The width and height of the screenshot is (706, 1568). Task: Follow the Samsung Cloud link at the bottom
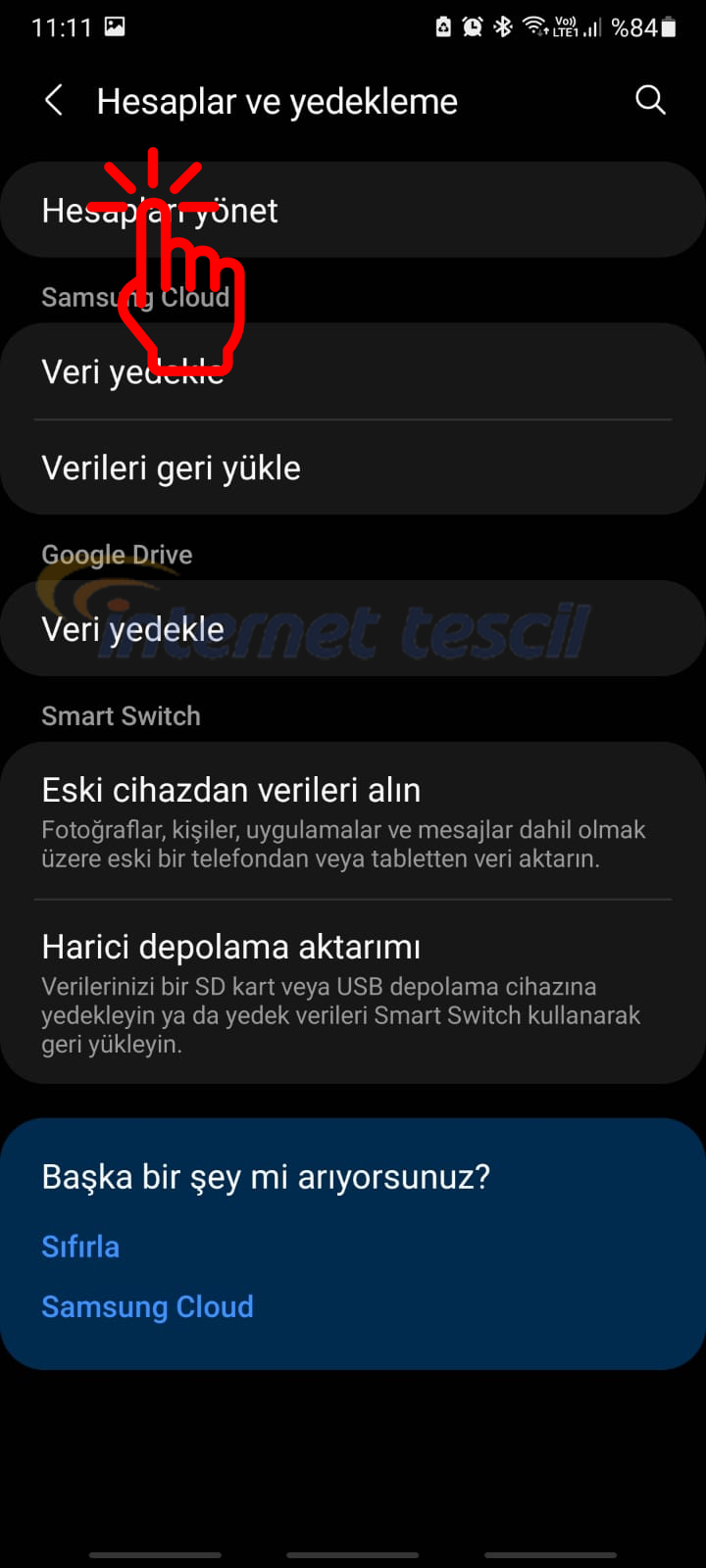point(147,1306)
